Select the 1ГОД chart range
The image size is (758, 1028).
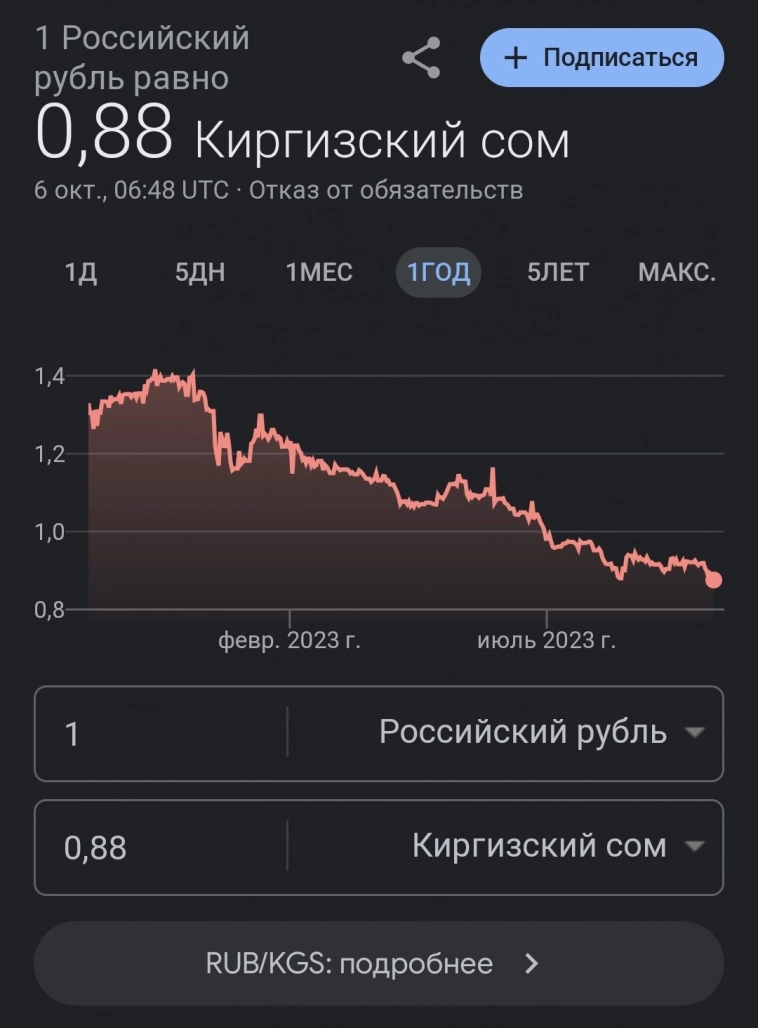click(x=438, y=272)
